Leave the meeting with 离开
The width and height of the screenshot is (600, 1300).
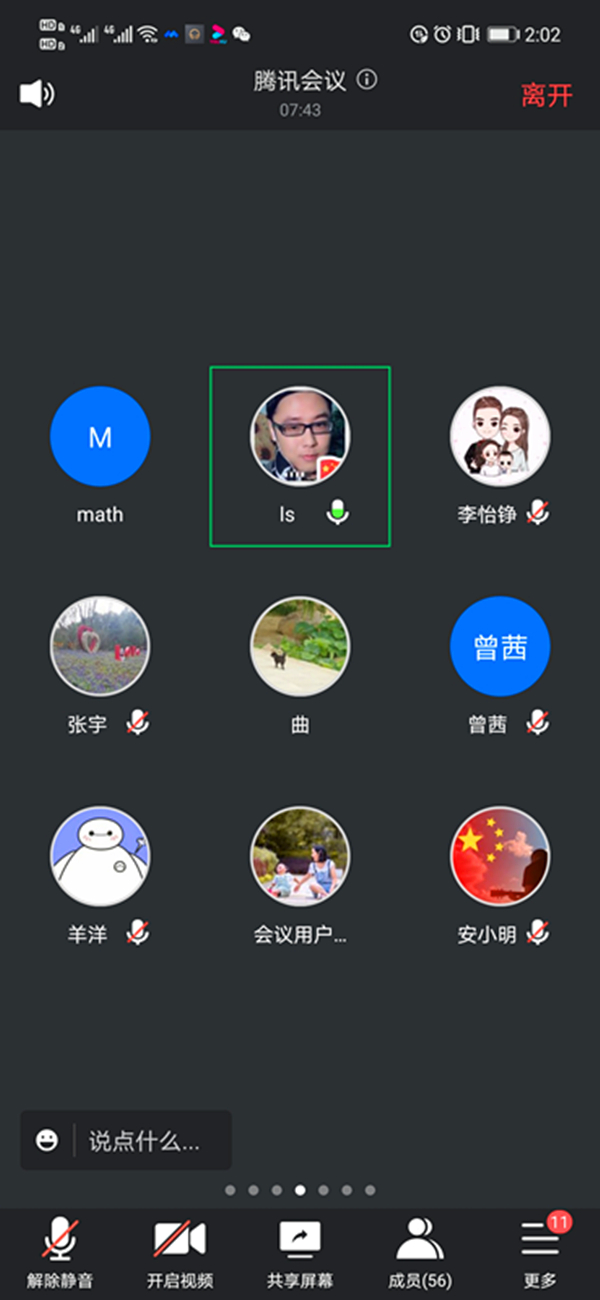[x=546, y=95]
